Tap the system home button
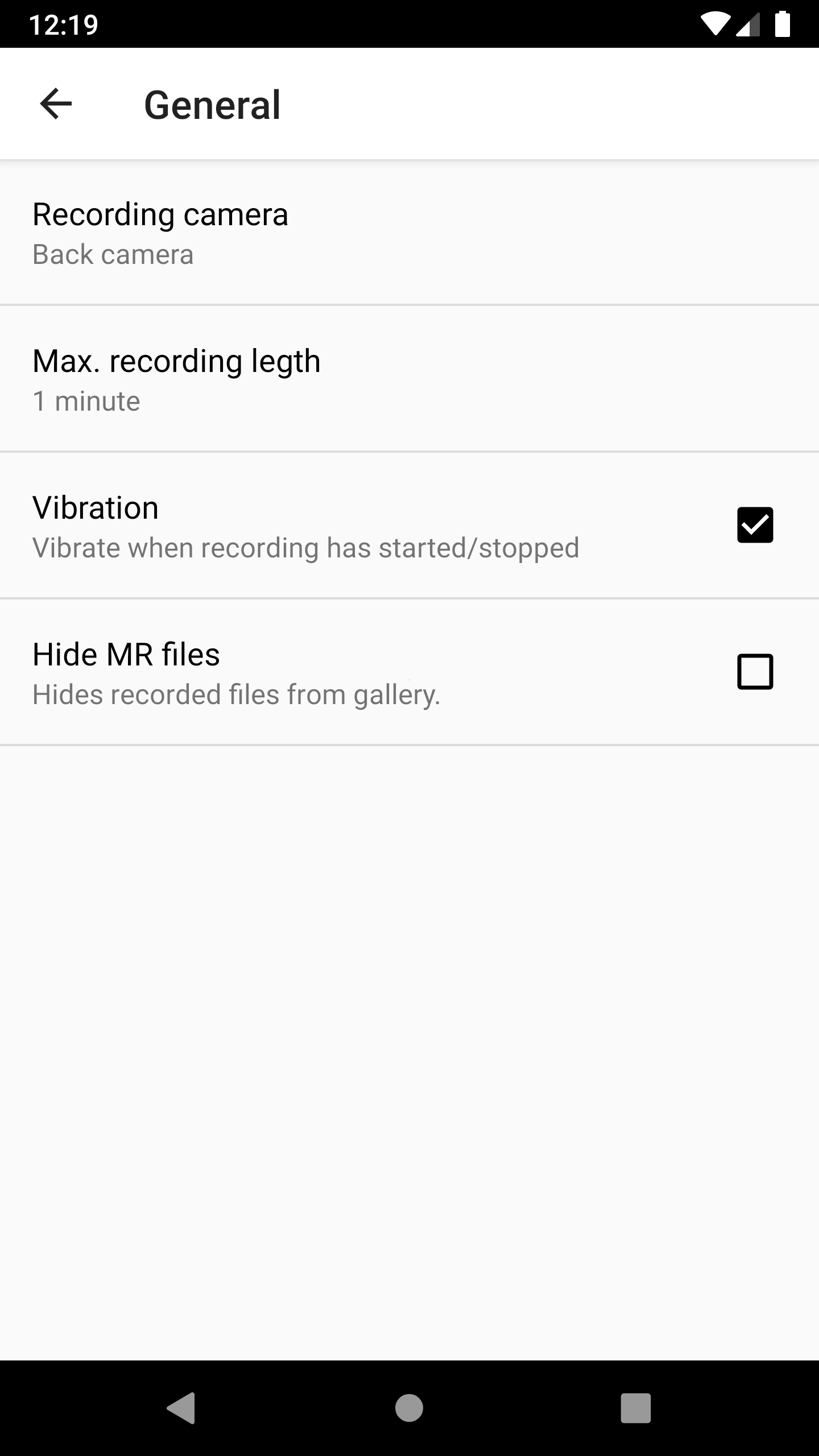 [x=409, y=1408]
